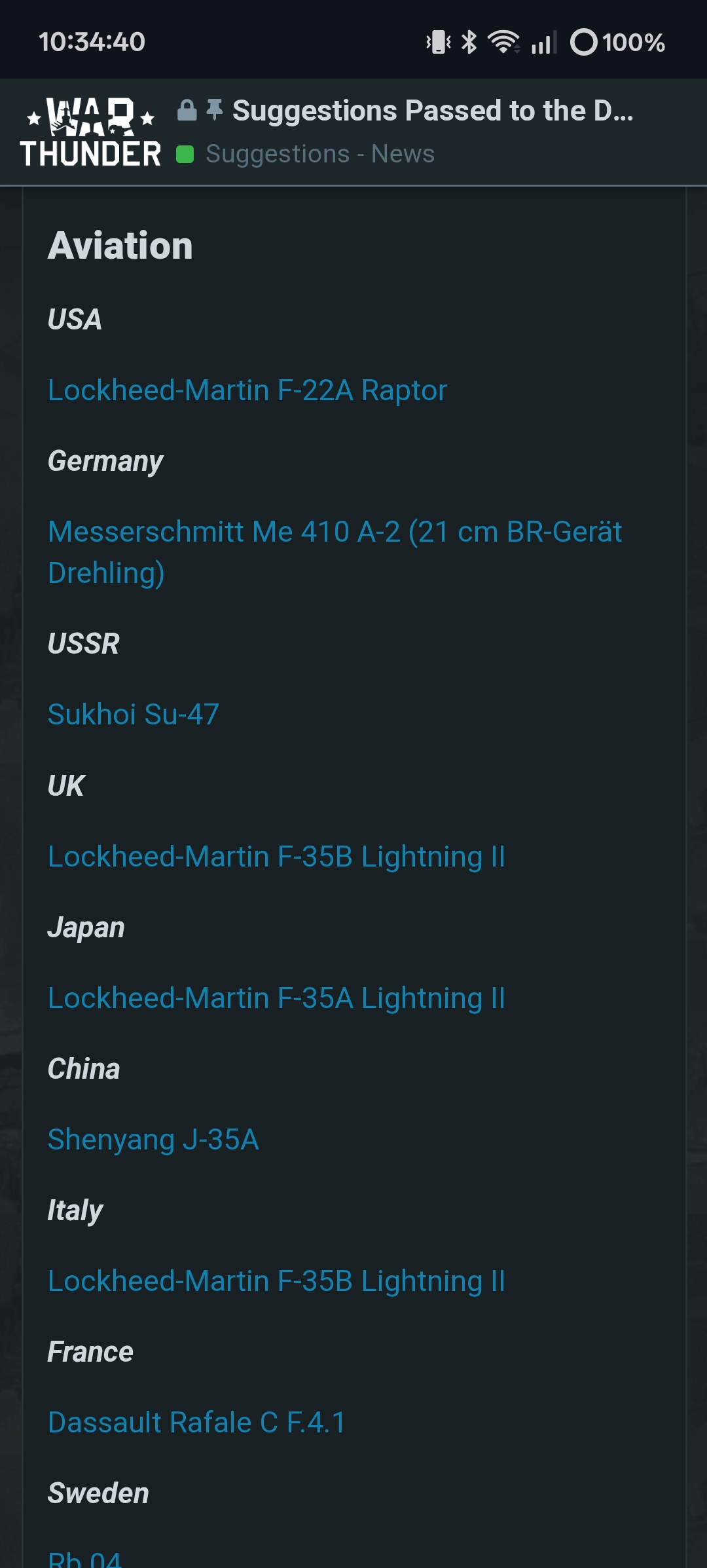Open Sweden's Rb 04 suggestion link
Screen dimensions: 707x1568
(85, 1559)
